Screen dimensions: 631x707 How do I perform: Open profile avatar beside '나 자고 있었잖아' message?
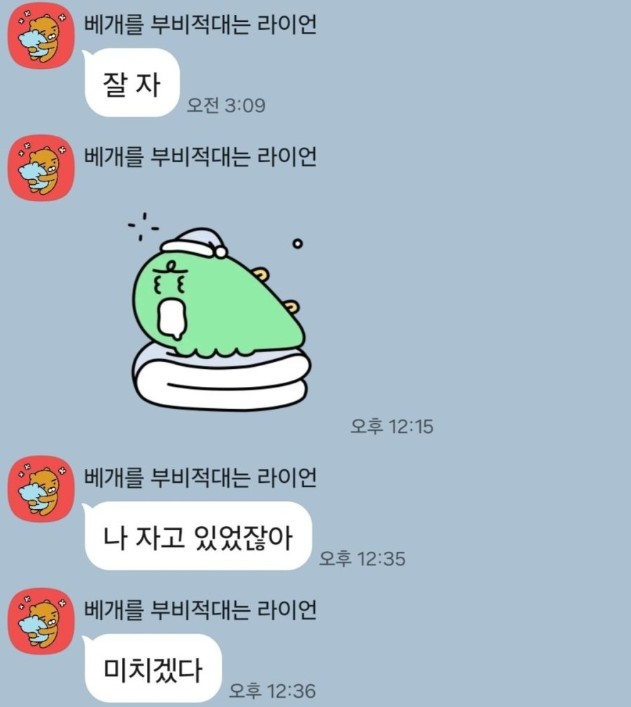41,488
